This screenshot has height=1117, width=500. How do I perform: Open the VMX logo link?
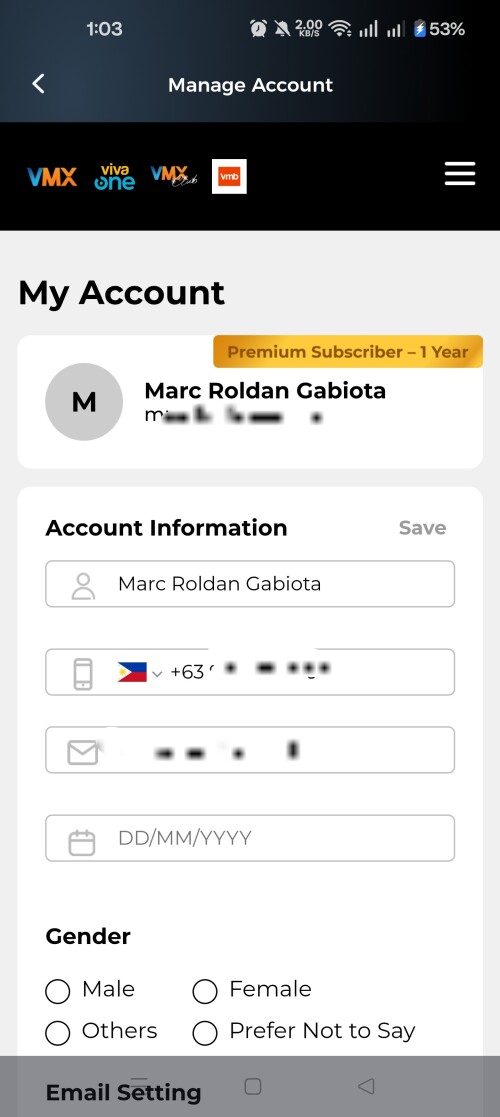pyautogui.click(x=52, y=176)
